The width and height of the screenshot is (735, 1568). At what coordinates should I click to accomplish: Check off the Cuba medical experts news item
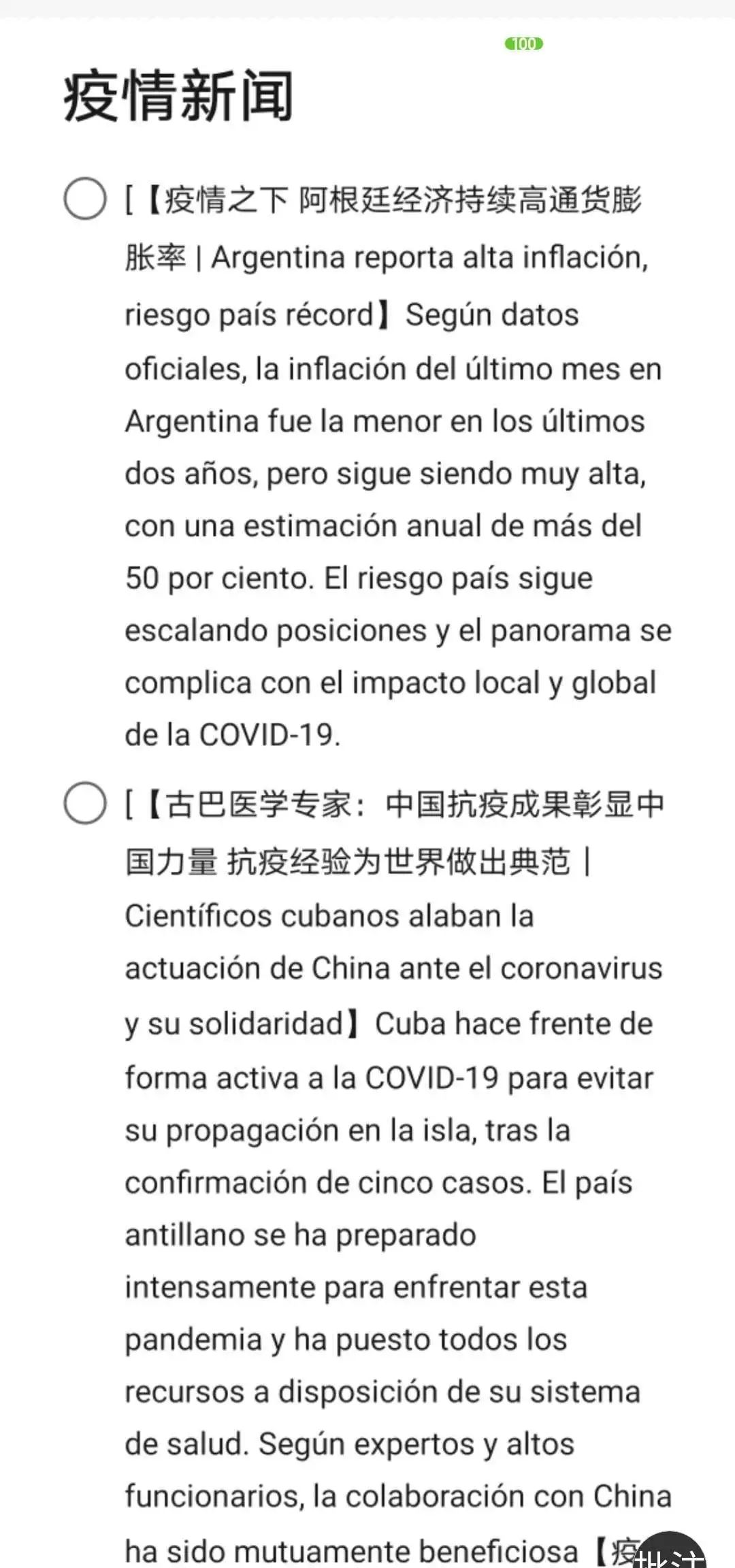85,803
